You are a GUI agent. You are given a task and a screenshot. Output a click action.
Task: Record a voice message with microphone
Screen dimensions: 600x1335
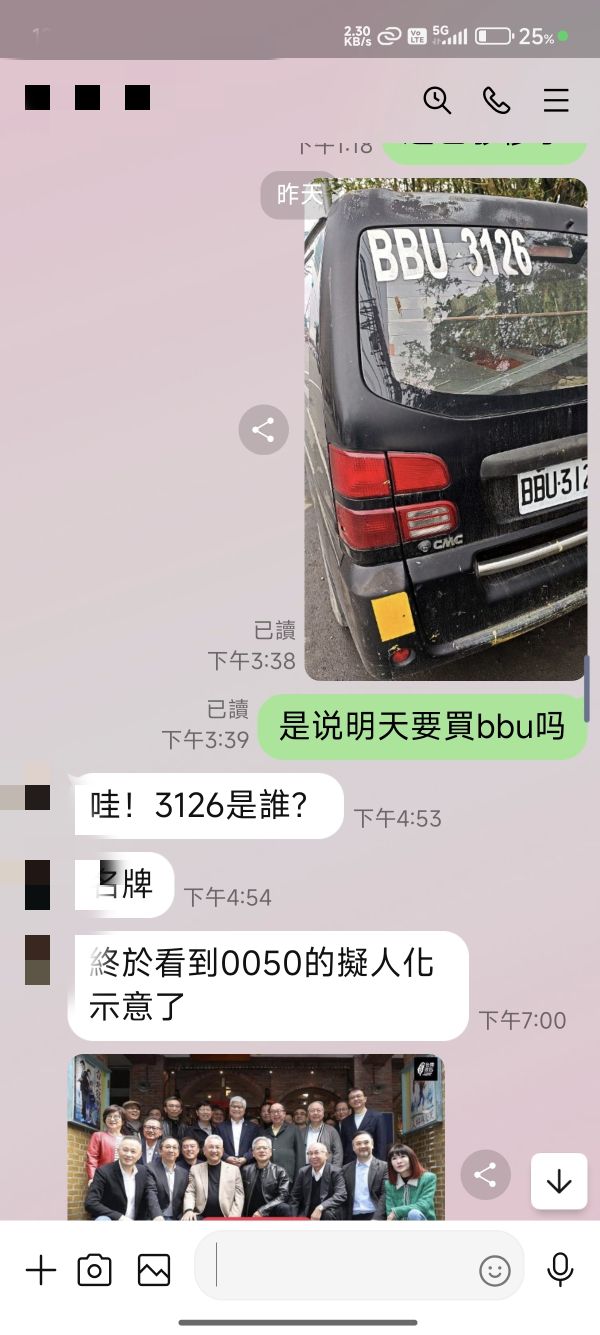[560, 1269]
